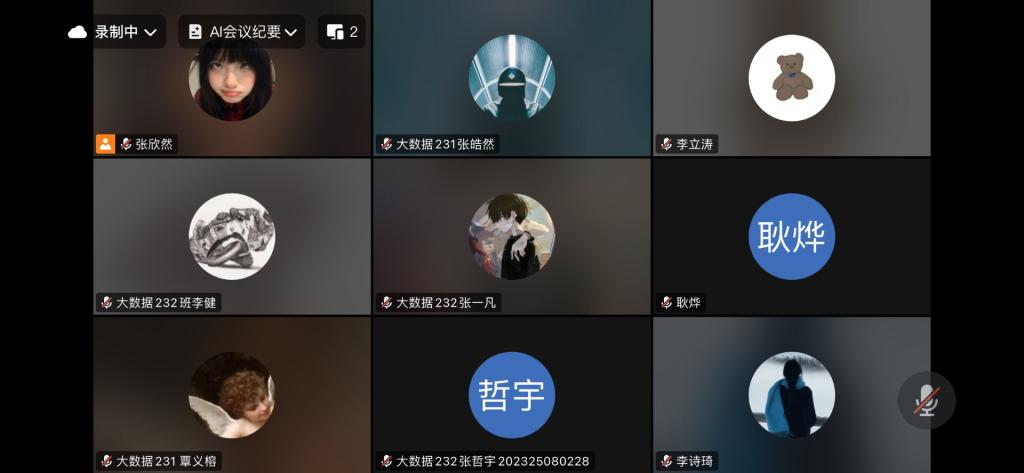Open the tile of 大数据232班李健

(232, 237)
